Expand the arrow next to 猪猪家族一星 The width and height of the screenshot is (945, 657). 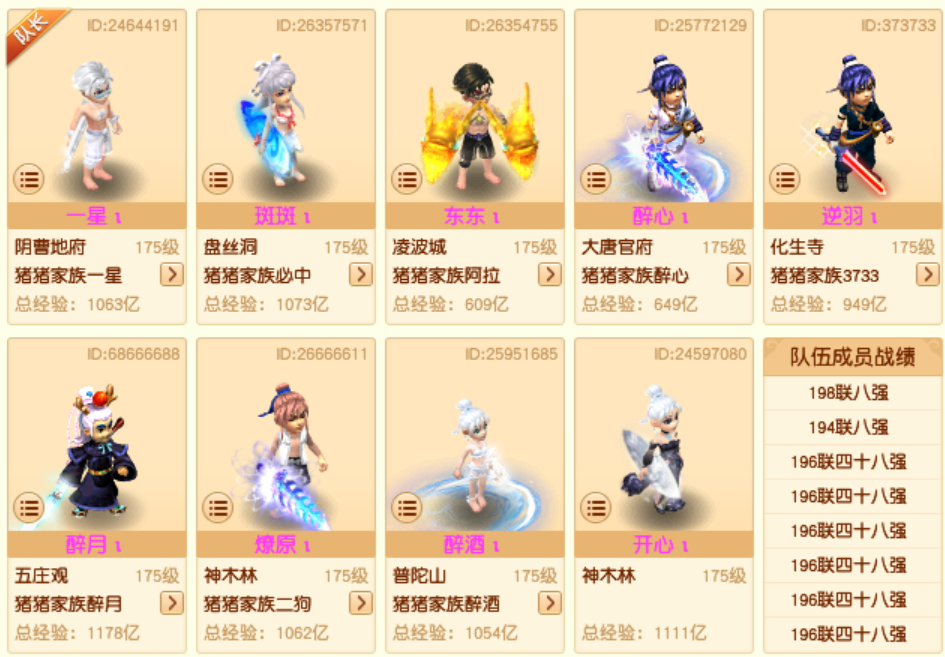pyautogui.click(x=172, y=274)
